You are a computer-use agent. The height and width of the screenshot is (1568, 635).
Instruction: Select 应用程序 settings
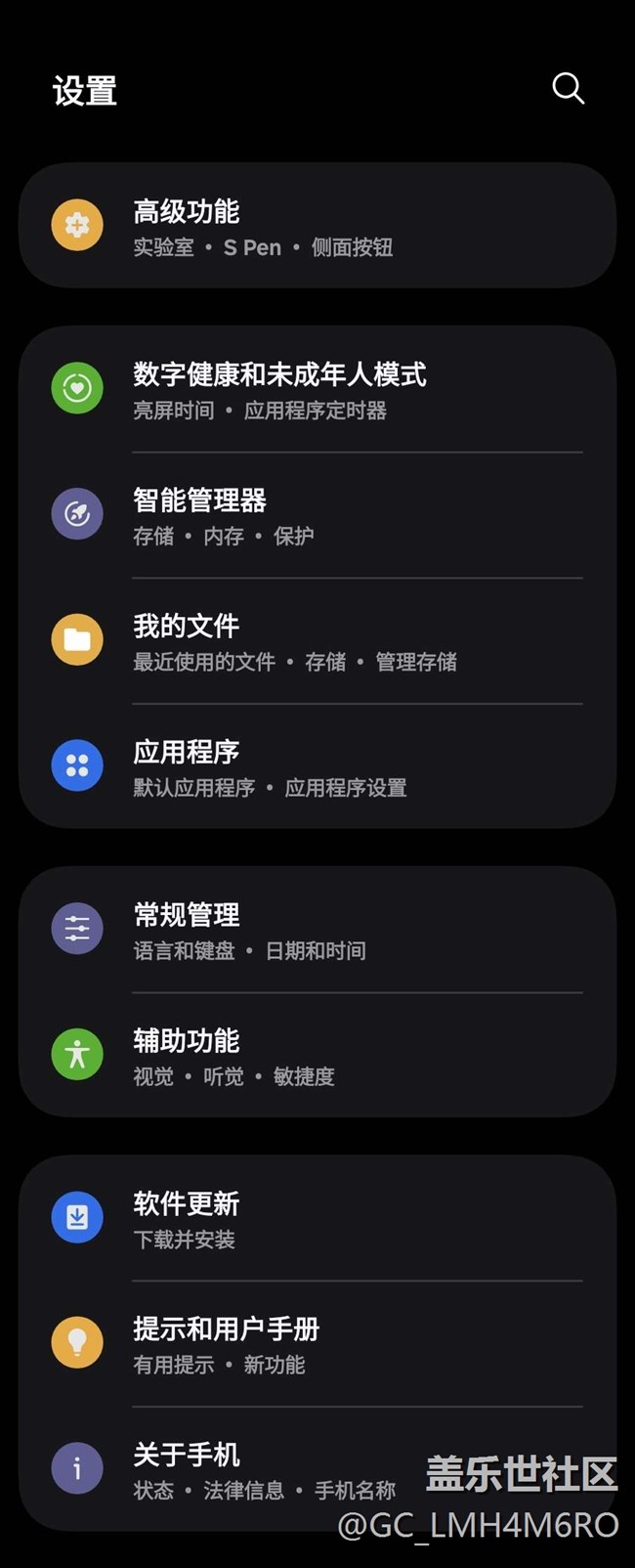[317, 767]
